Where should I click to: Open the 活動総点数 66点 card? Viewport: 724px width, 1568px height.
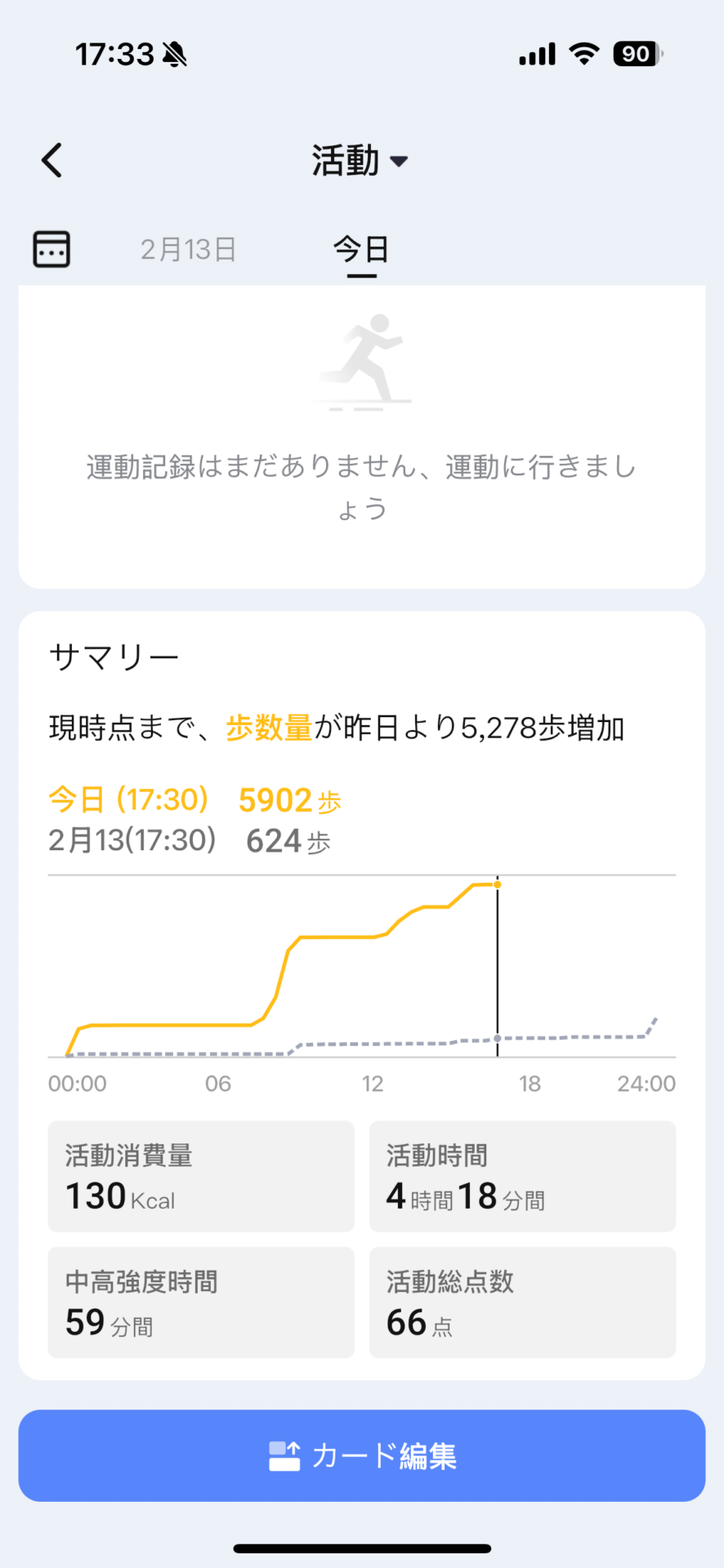(x=522, y=1302)
